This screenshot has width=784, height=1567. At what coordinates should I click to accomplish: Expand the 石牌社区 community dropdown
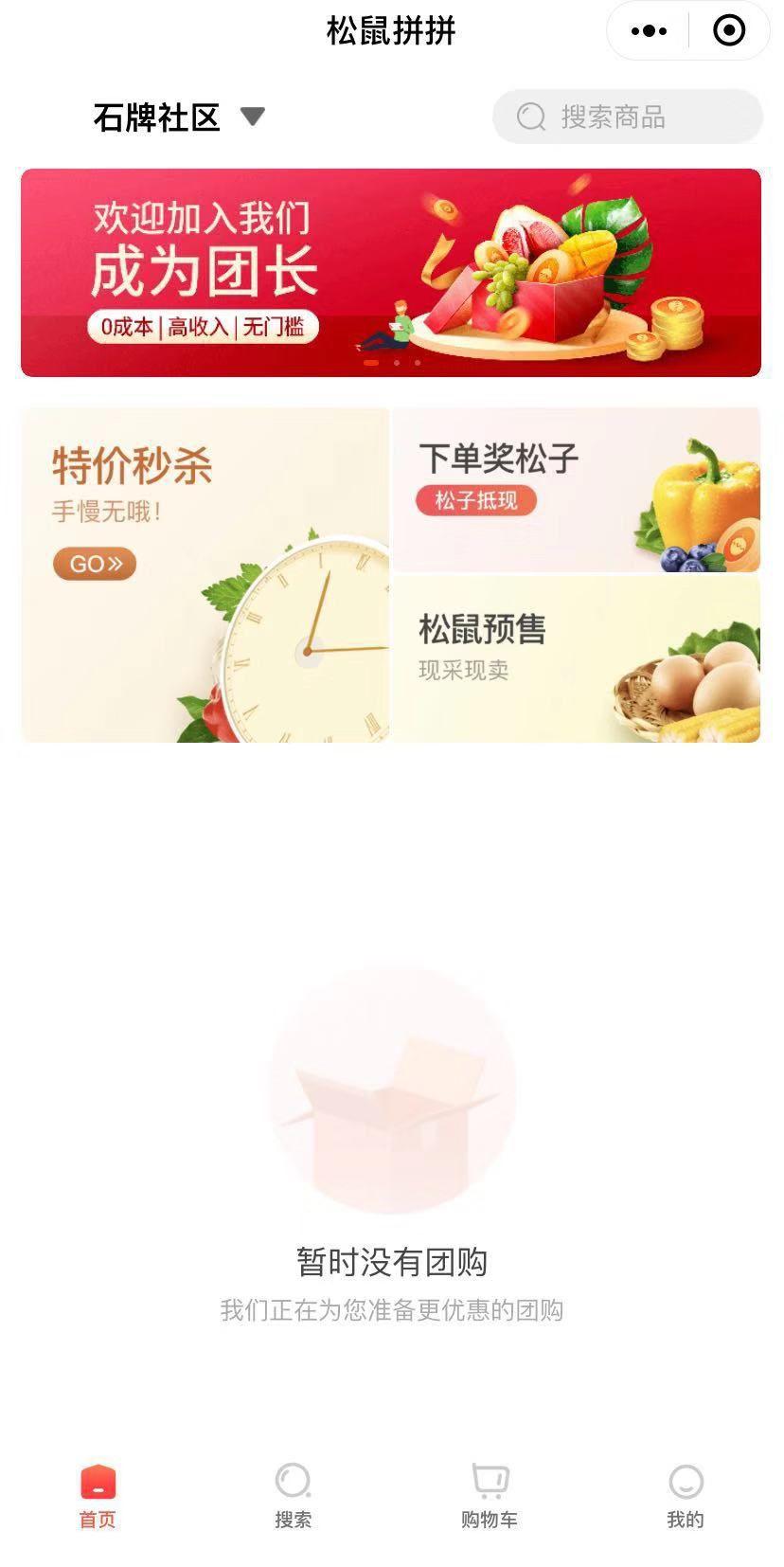[x=179, y=117]
